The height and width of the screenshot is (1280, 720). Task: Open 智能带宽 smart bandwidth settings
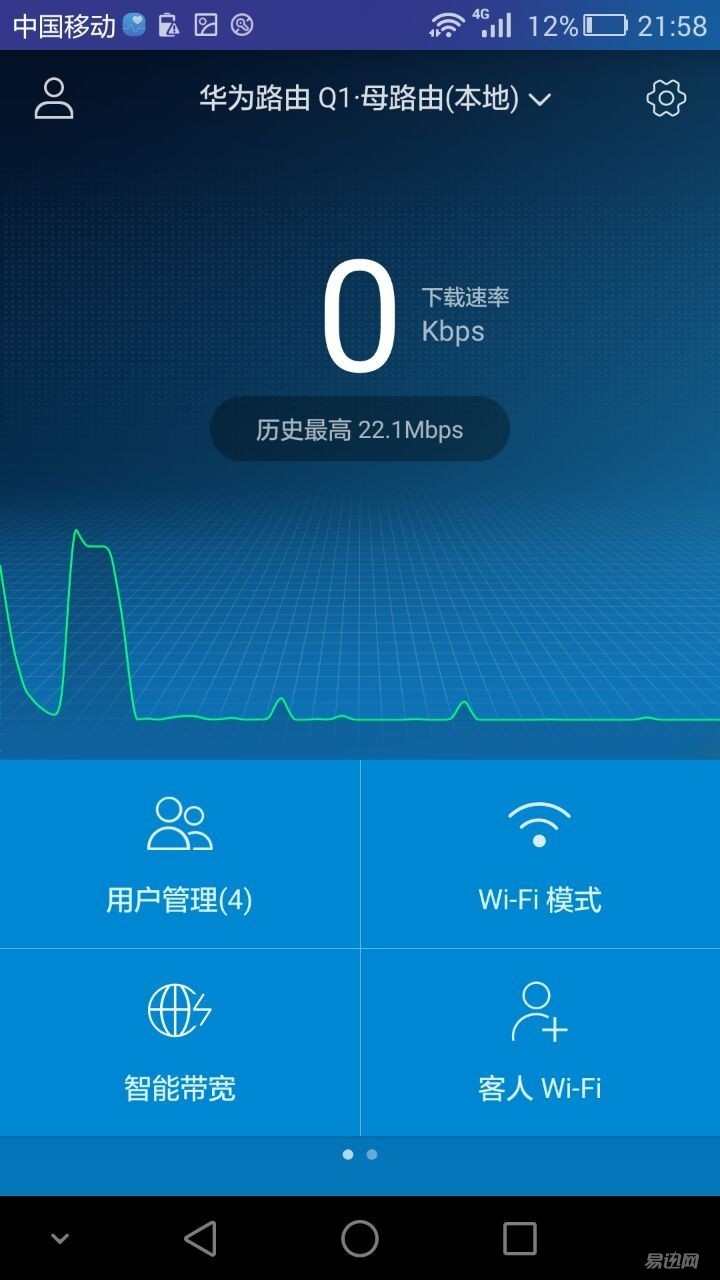coord(180,1040)
